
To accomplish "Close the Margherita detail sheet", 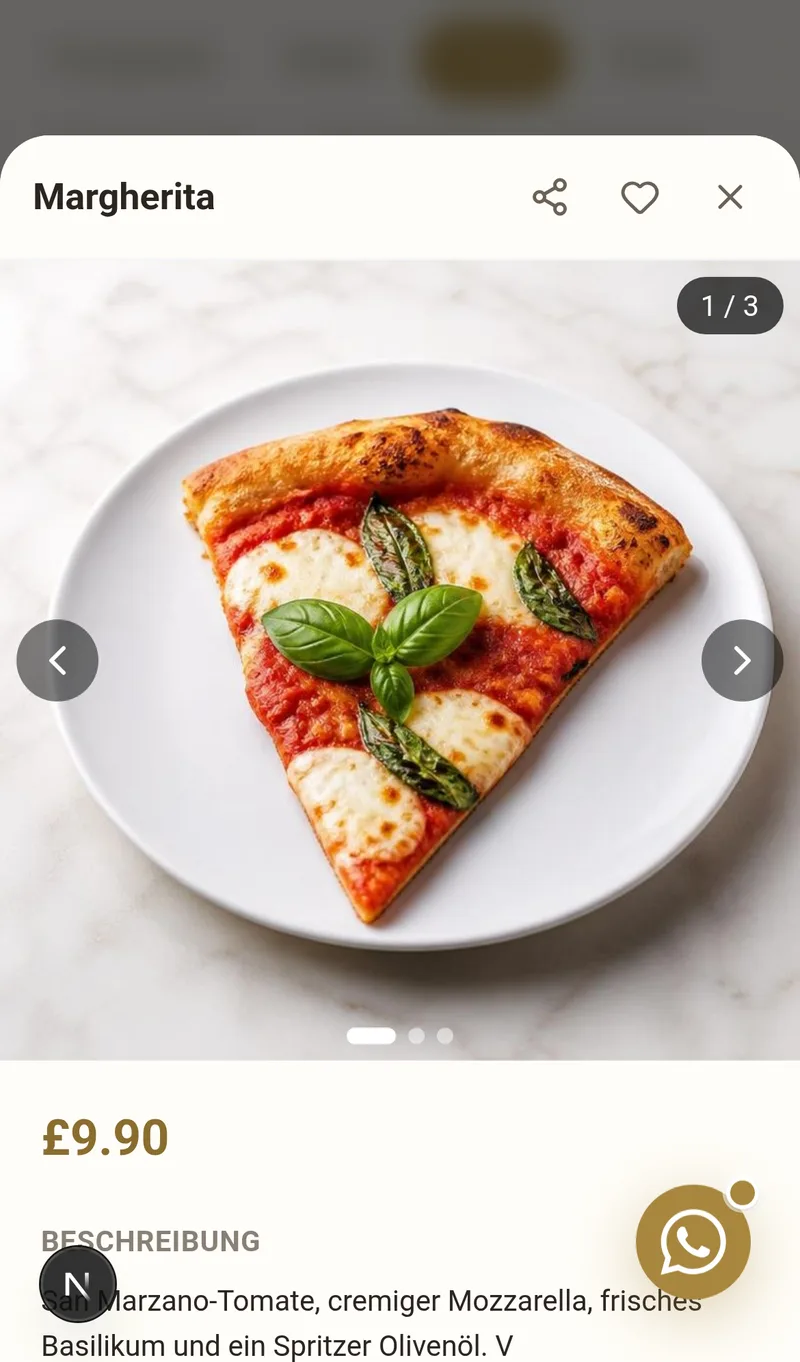I will [x=730, y=197].
